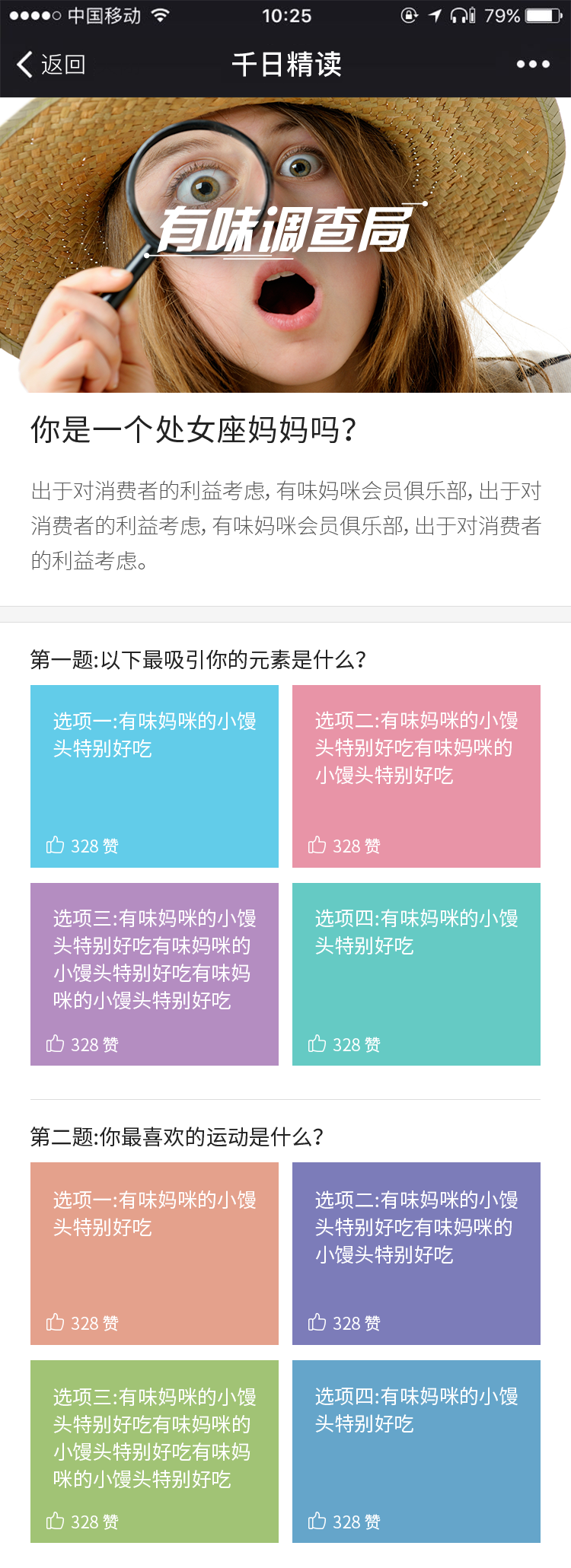Viewport: 571px width, 1568px height.
Task: Select 选项一 in the blue card of 第一题
Action: tap(155, 776)
